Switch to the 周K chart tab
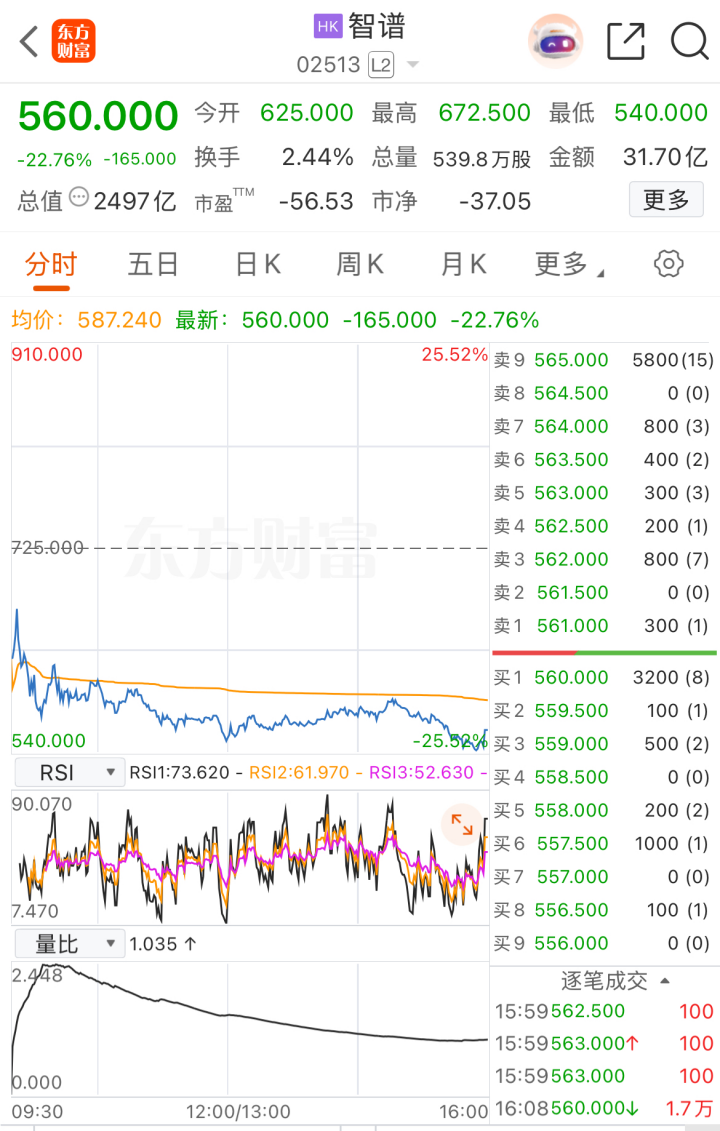Viewport: 720px width, 1131px height. coord(360,264)
